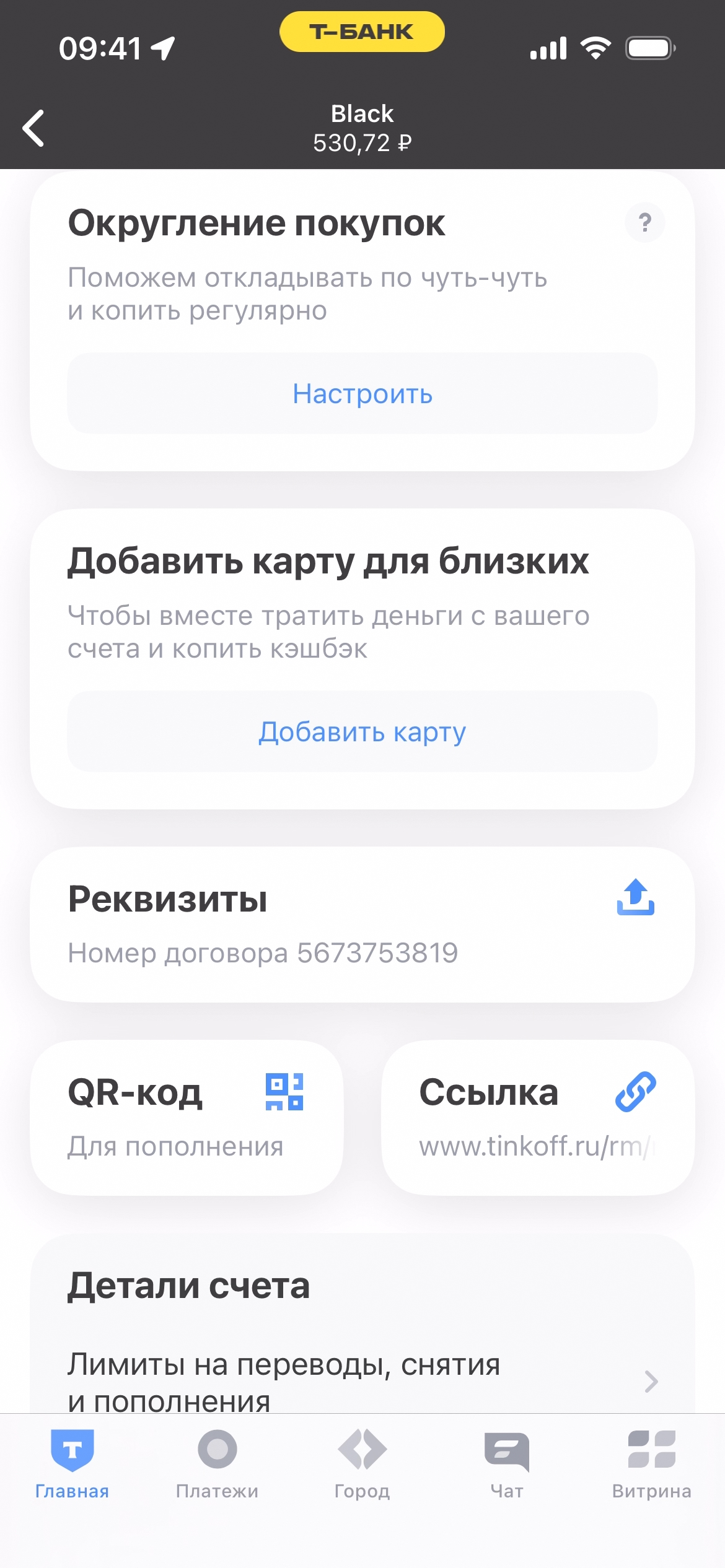The height and width of the screenshot is (1568, 725).
Task: Open the Чат tab
Action: 507,1463
